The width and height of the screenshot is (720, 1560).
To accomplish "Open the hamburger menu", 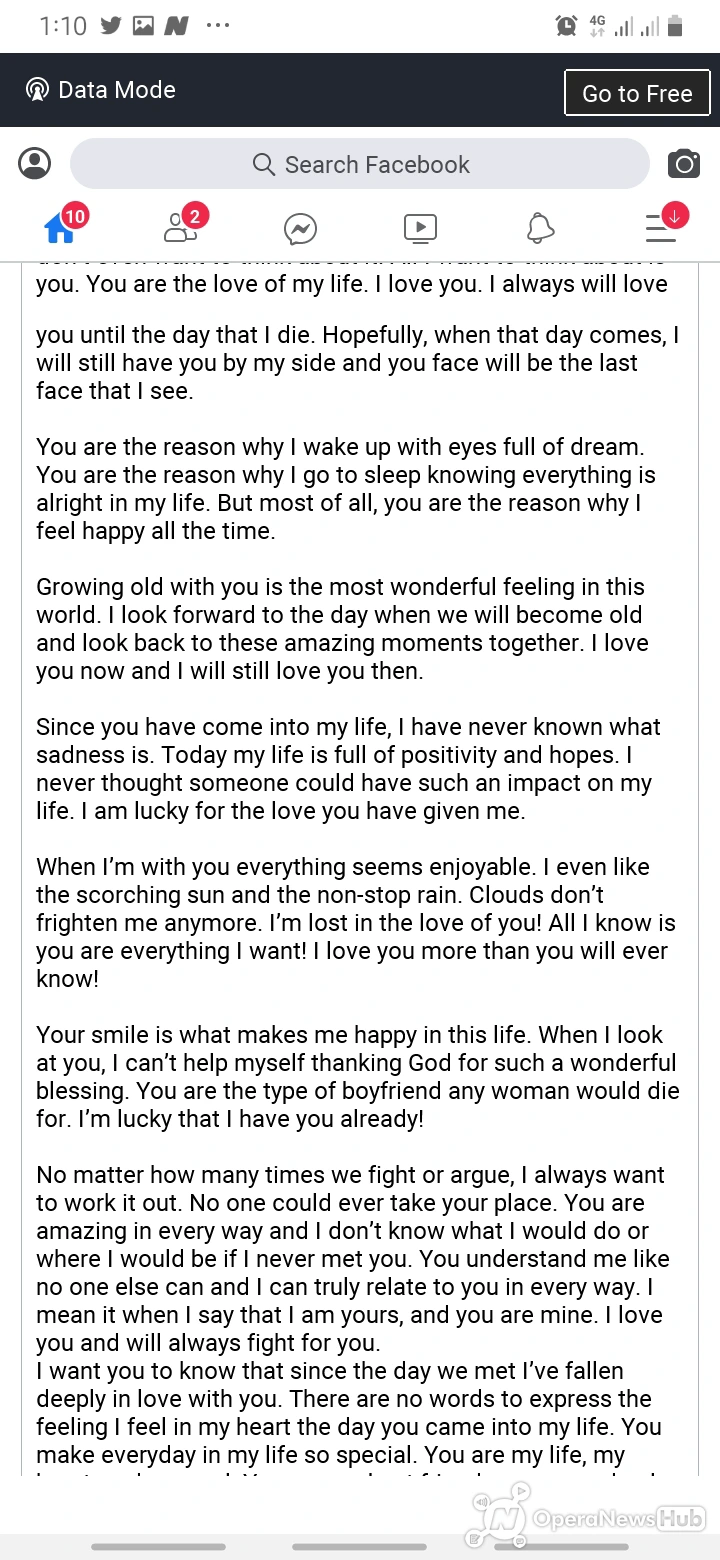I will coord(661,227).
